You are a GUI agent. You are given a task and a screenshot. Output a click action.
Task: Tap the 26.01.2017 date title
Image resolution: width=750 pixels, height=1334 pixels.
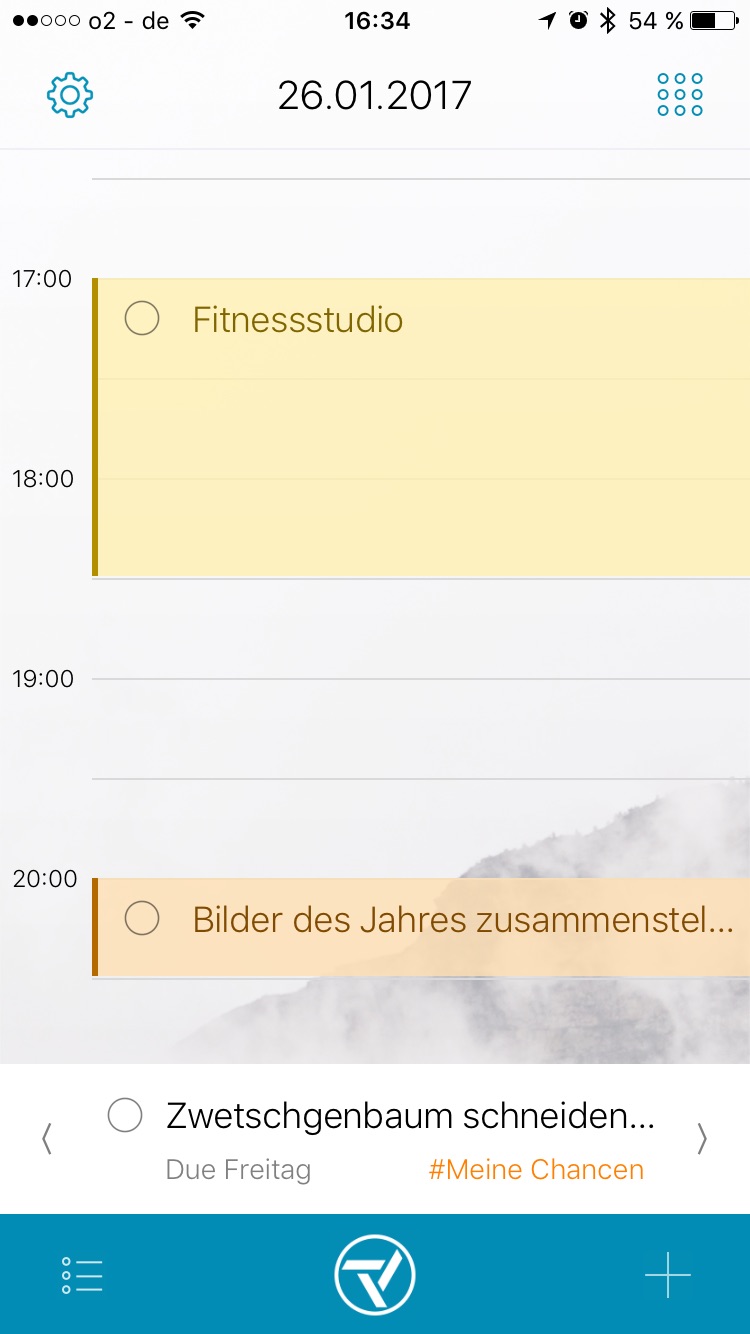click(375, 96)
